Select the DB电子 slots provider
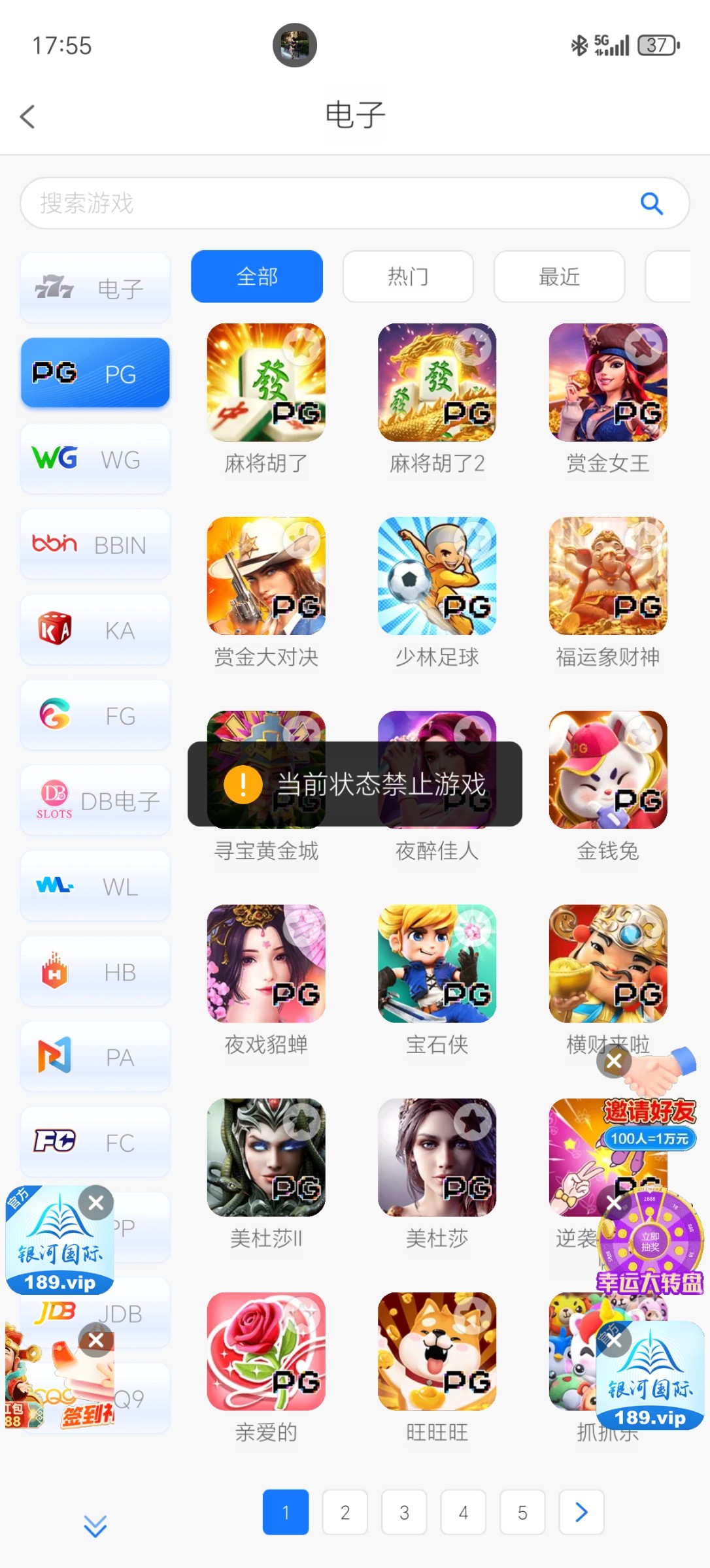This screenshot has height=1568, width=710. click(95, 801)
